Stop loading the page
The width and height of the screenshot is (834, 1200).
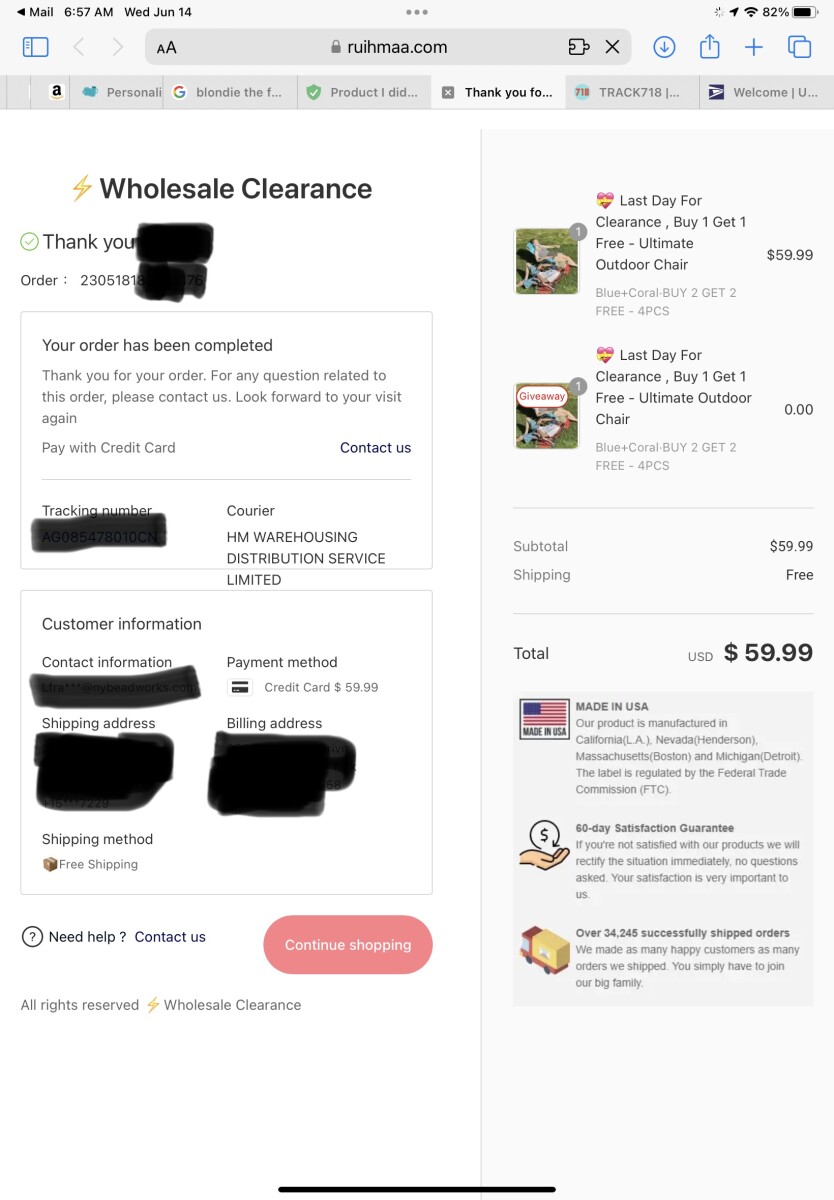point(612,47)
